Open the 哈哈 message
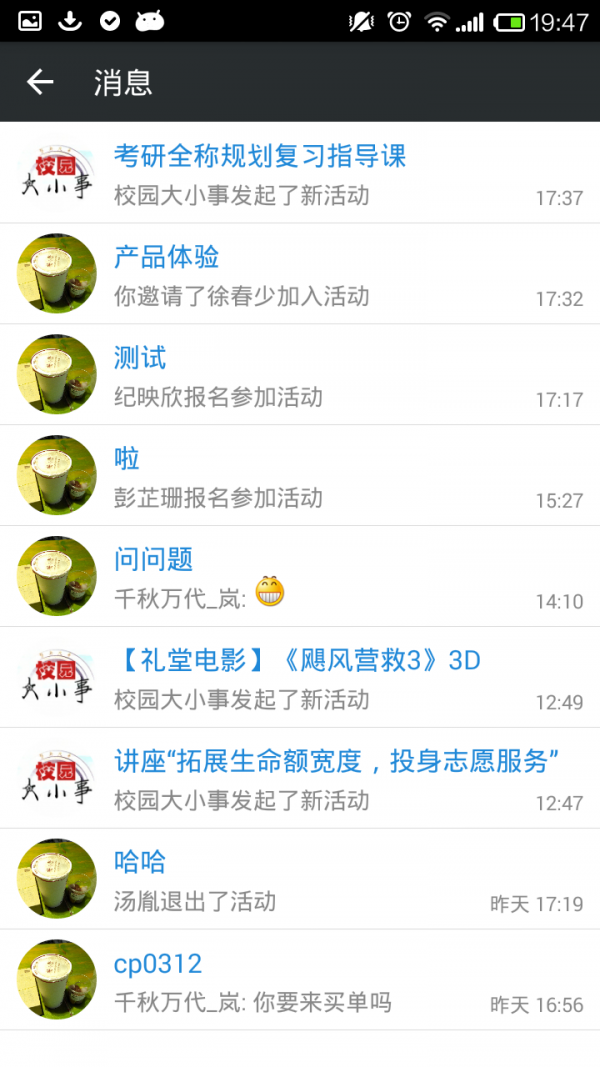The image size is (600, 1067). tap(300, 880)
